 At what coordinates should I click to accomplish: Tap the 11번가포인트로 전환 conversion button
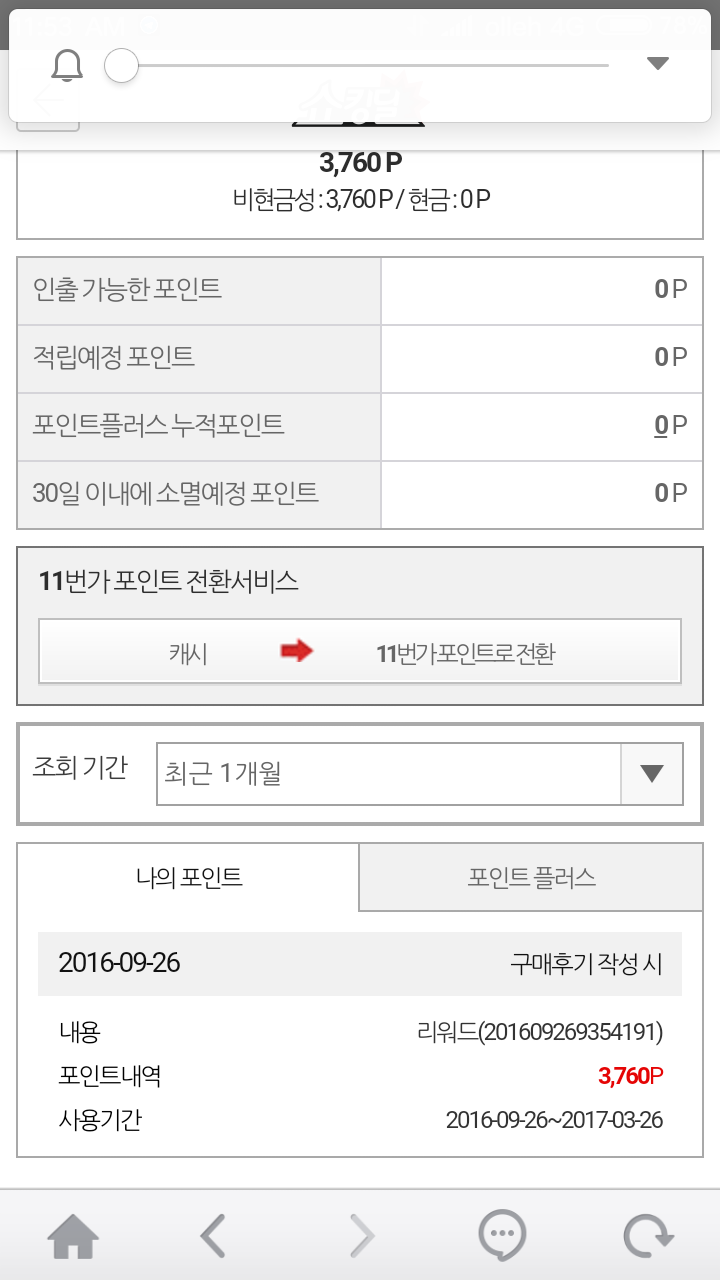pyautogui.click(x=360, y=653)
